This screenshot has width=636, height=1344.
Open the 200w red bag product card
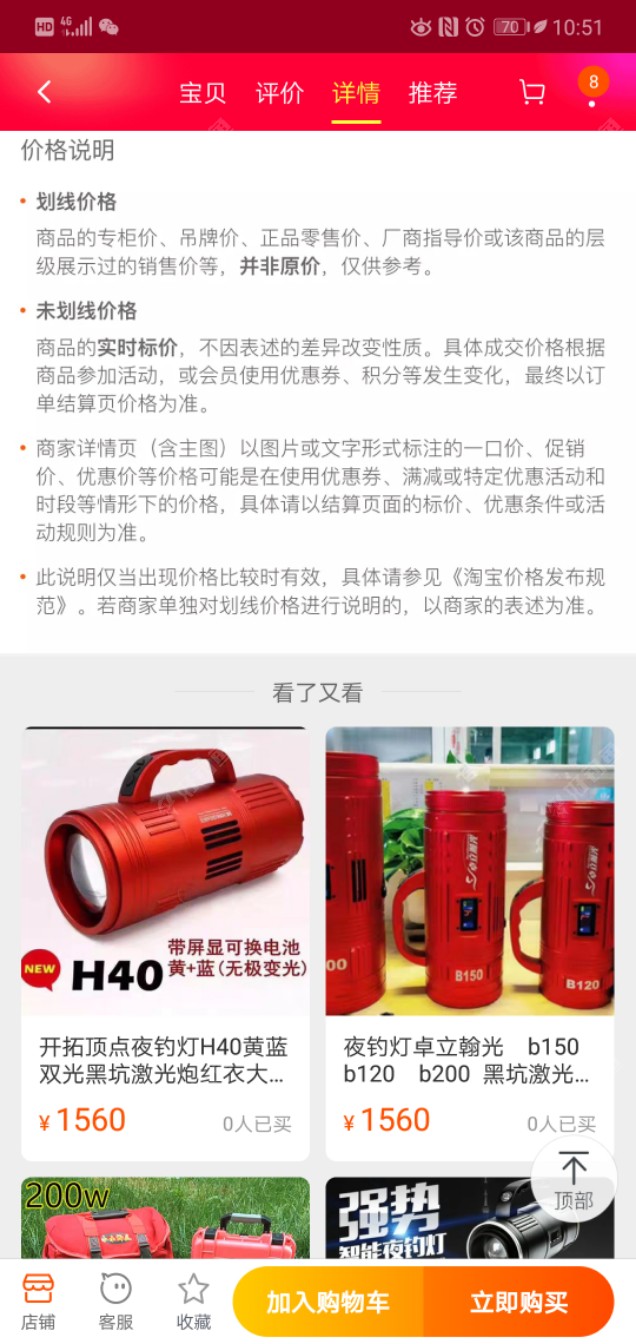[165, 1218]
